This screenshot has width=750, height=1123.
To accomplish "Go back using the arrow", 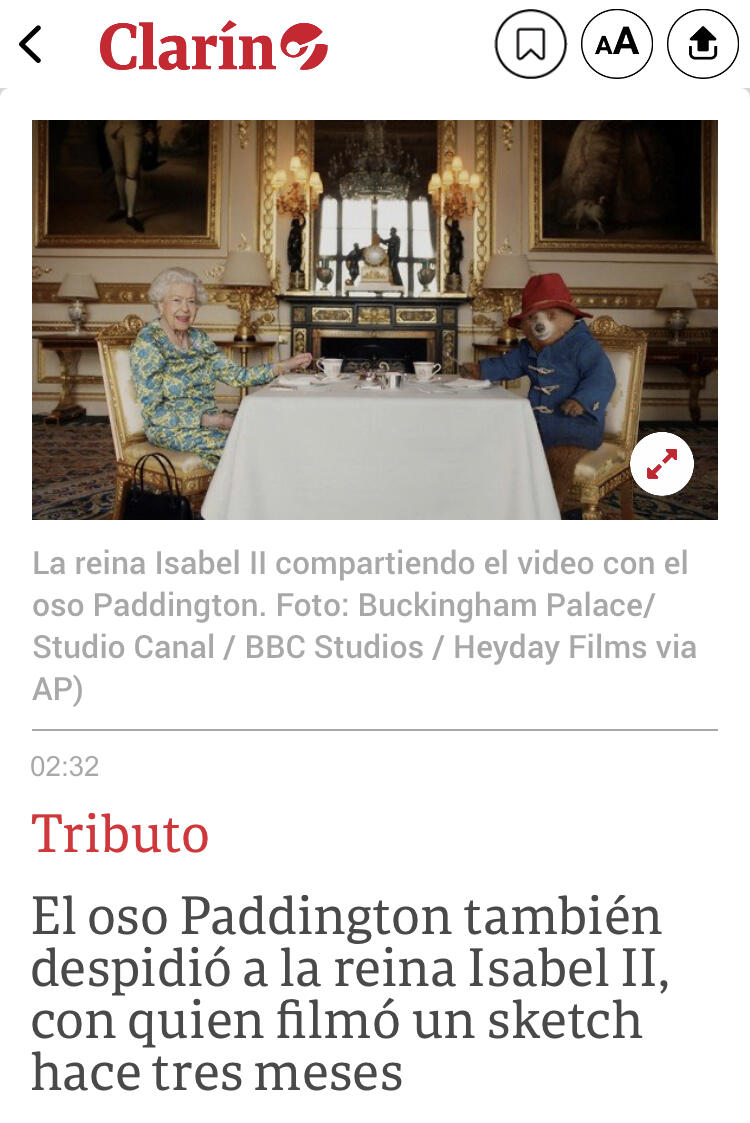I will (31, 44).
